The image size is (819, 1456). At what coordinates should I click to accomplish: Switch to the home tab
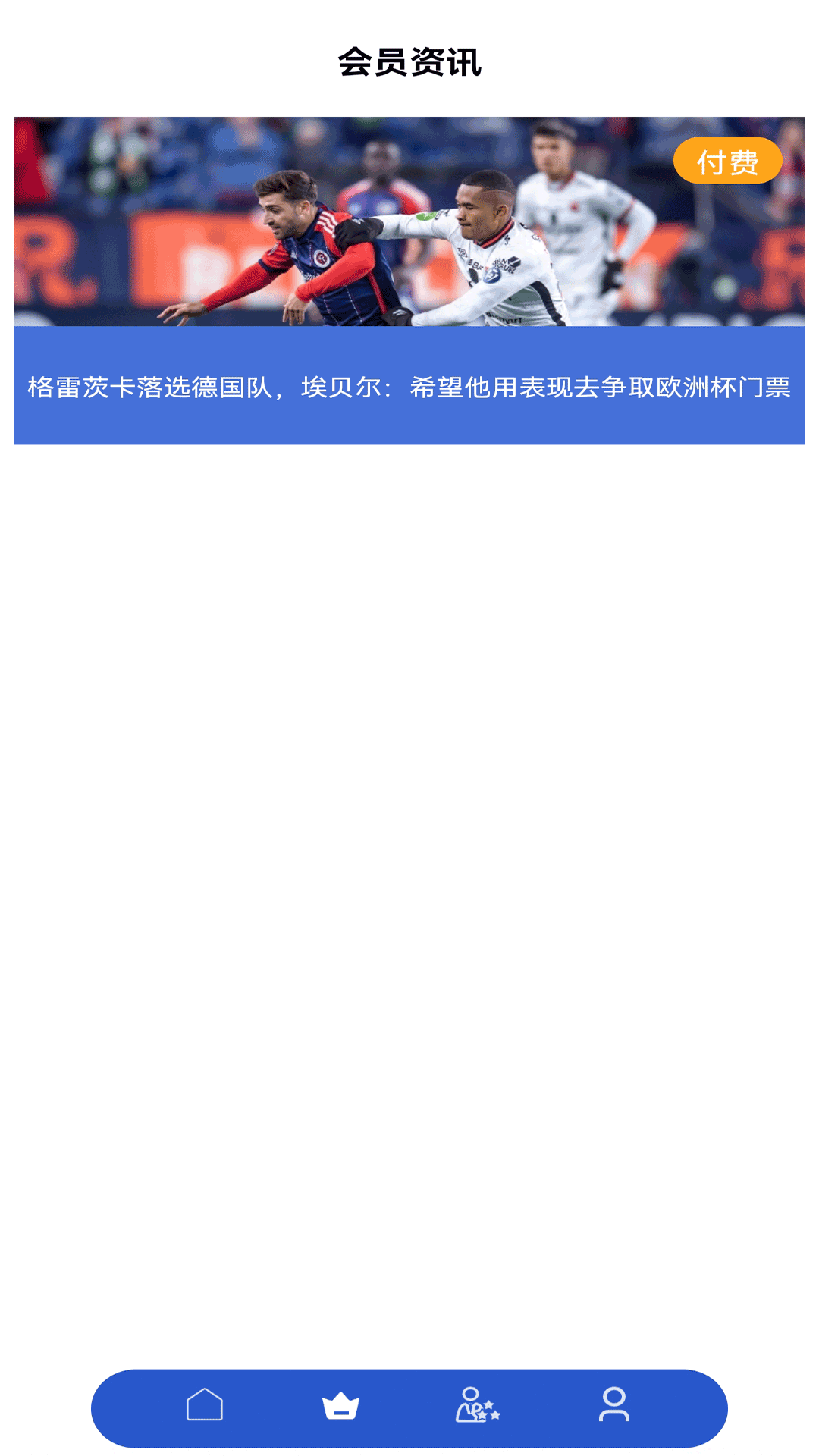coord(205,1405)
